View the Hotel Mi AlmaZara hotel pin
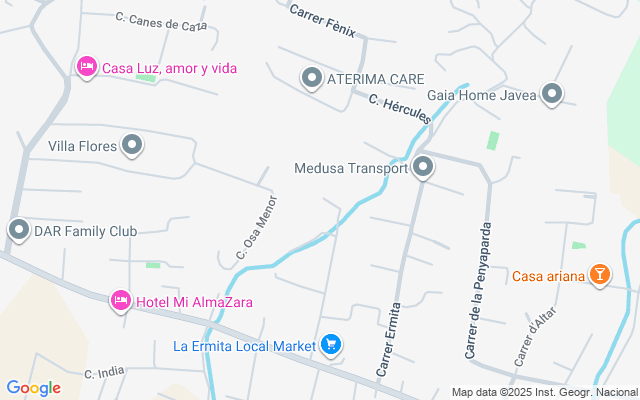This screenshot has width=640, height=400. pyautogui.click(x=120, y=300)
